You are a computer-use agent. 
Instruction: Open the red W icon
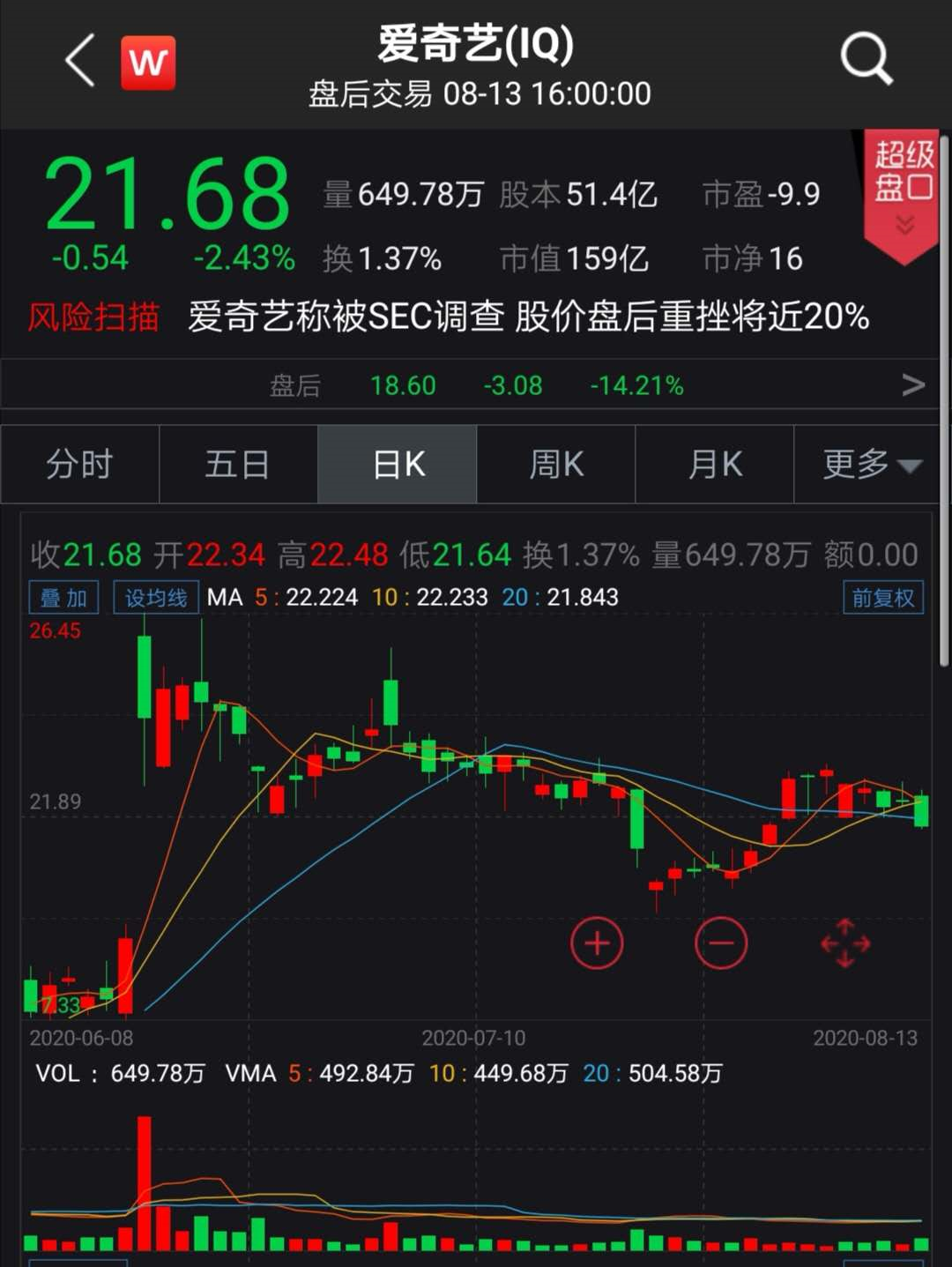(148, 63)
